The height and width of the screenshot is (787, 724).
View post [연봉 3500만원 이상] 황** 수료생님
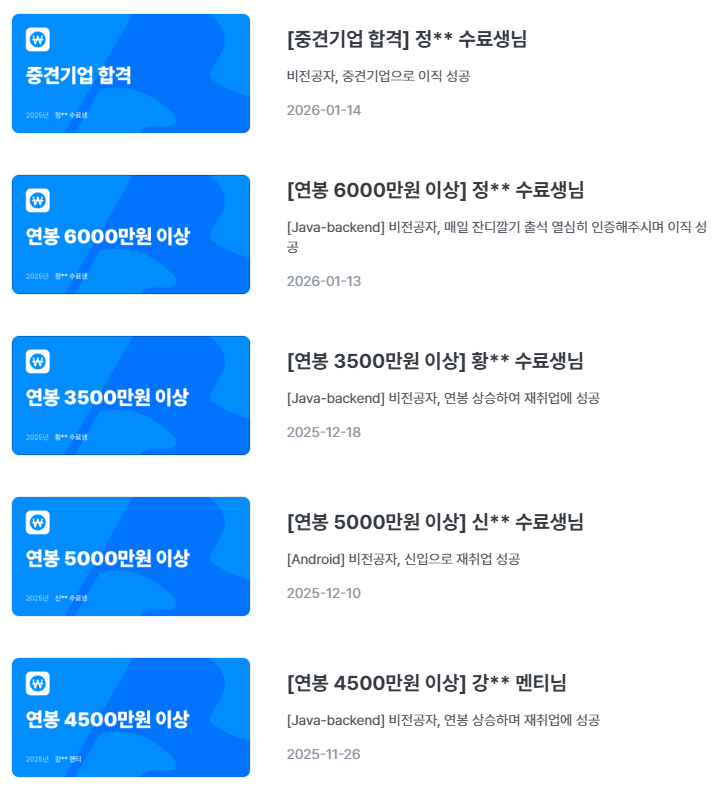click(x=435, y=361)
